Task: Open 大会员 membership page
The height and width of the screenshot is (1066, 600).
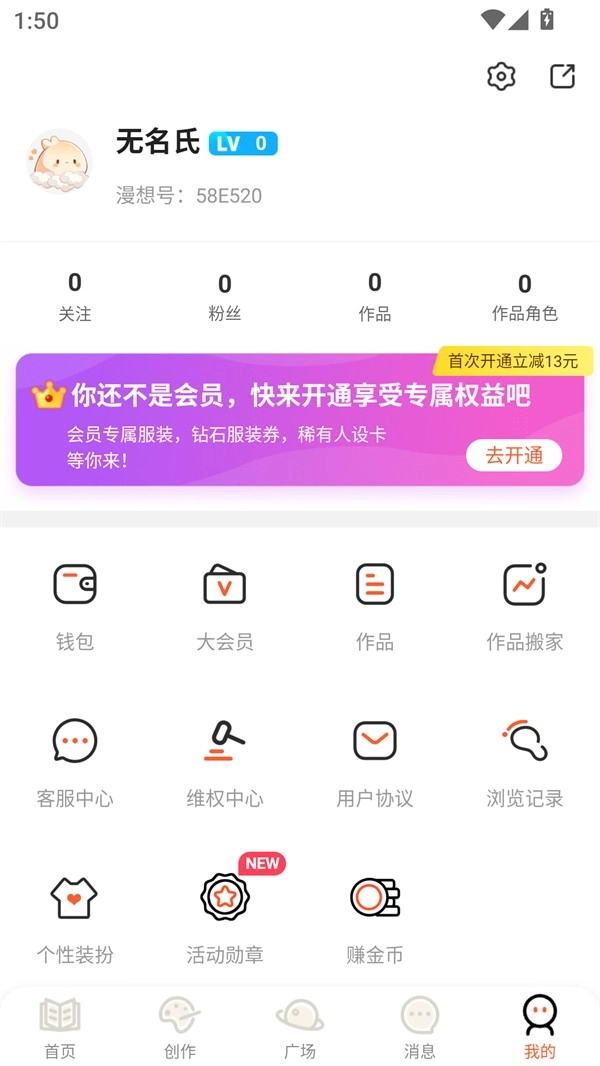Action: (225, 605)
